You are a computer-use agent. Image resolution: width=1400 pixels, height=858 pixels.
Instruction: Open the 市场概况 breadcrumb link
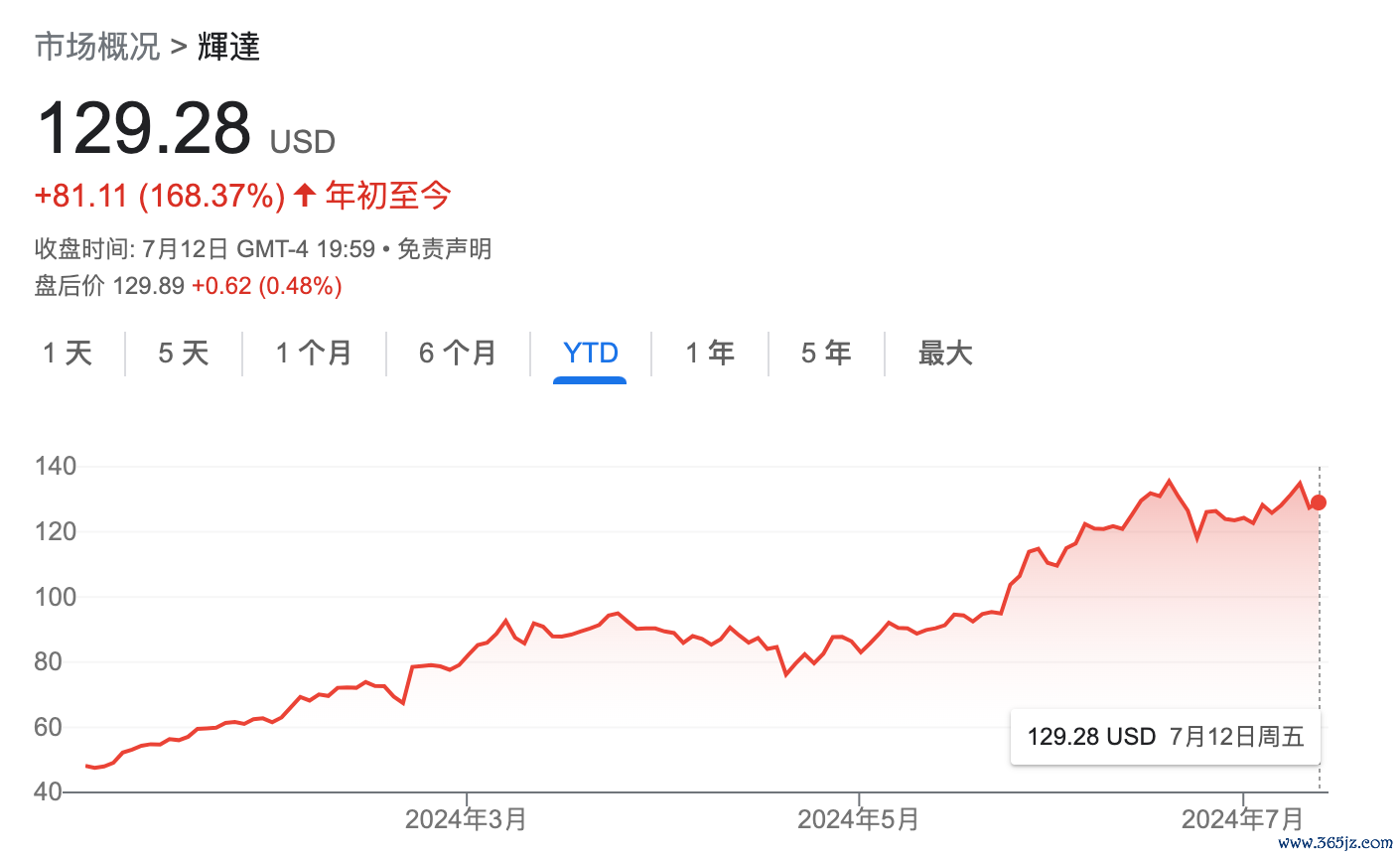pos(97,47)
